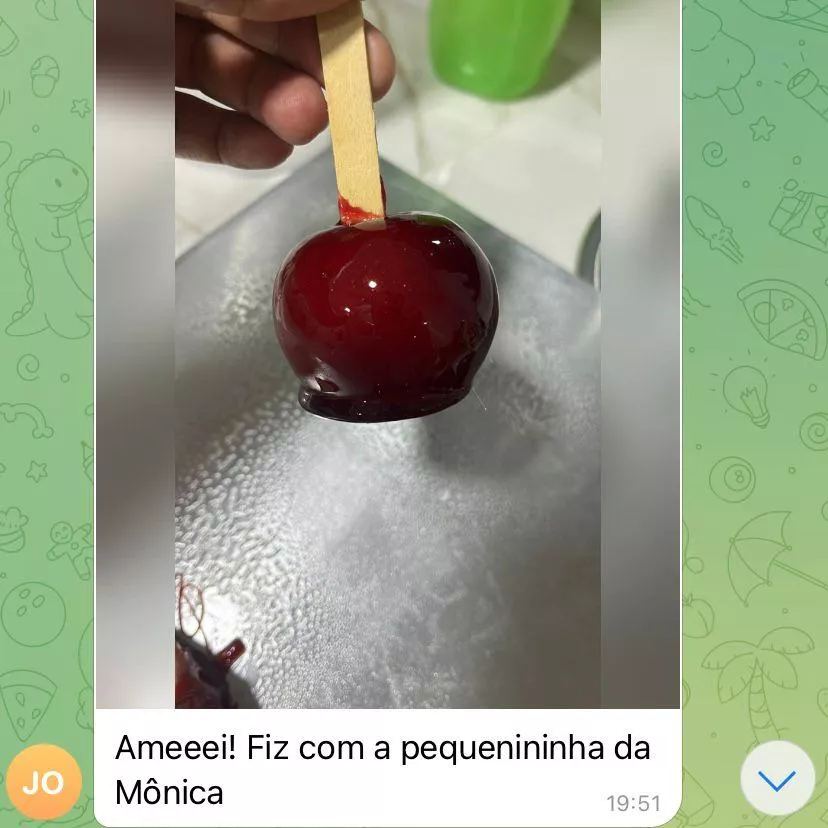Tap the JO sender avatar
The height and width of the screenshot is (828, 828).
pos(43,782)
